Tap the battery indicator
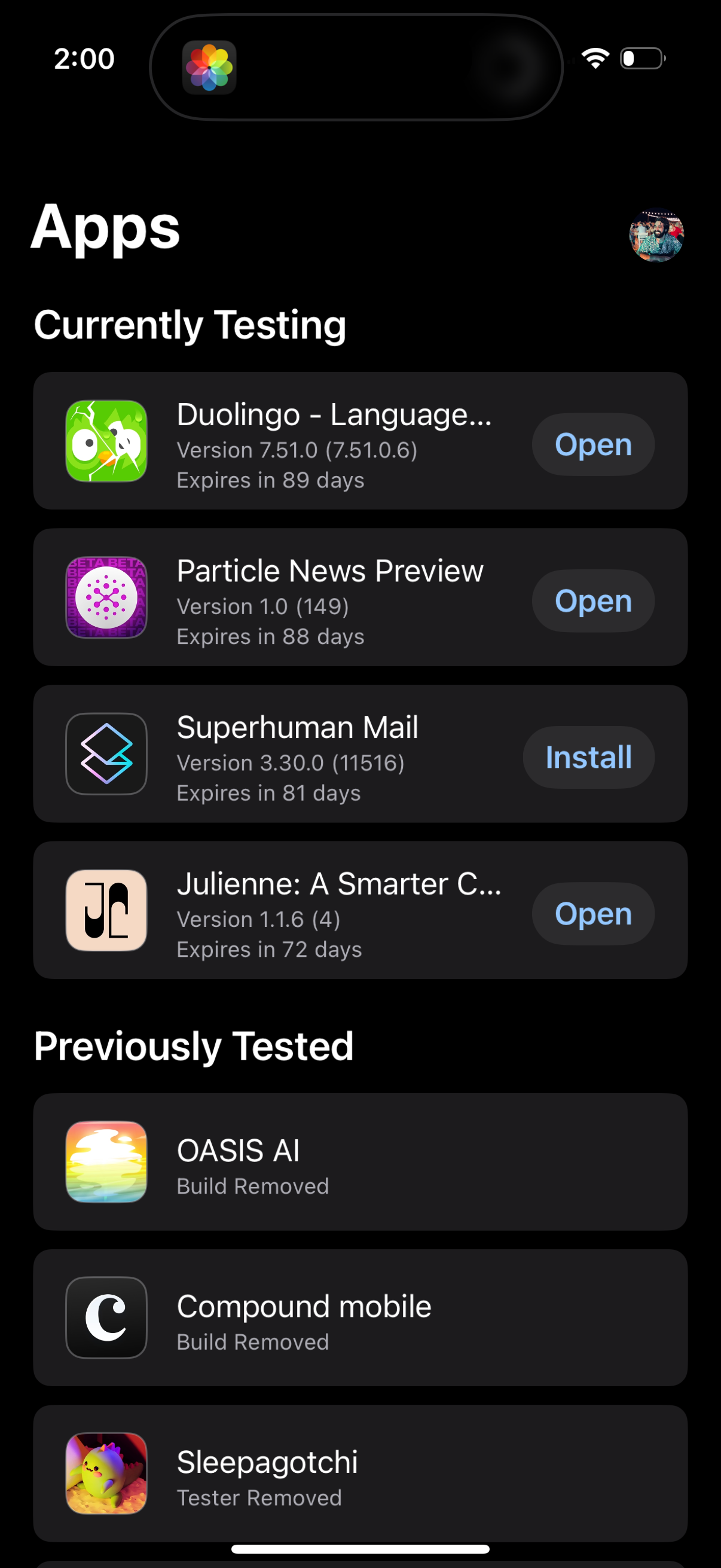 pyautogui.click(x=642, y=59)
